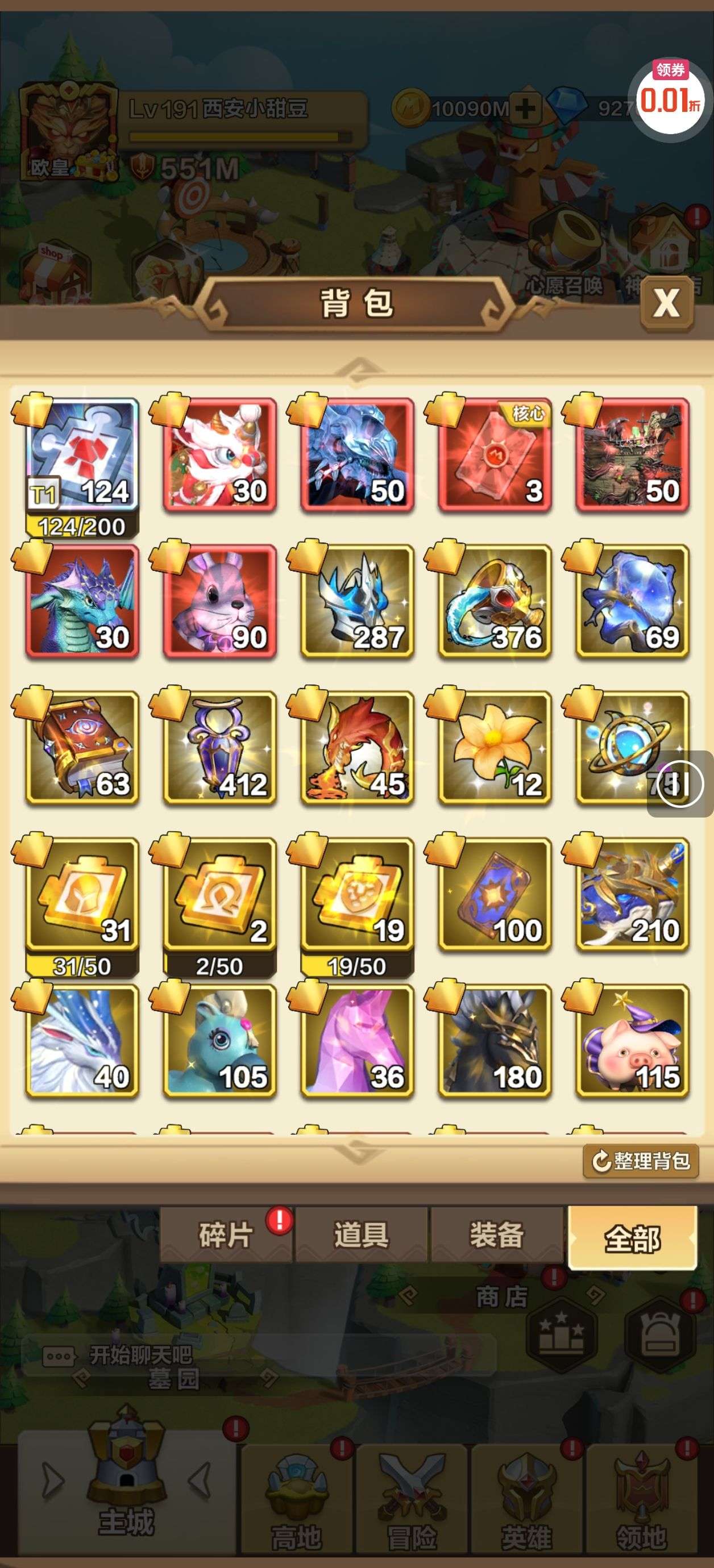Open the purple rabbit item with 90
This screenshot has height=1568, width=714.
click(x=220, y=602)
